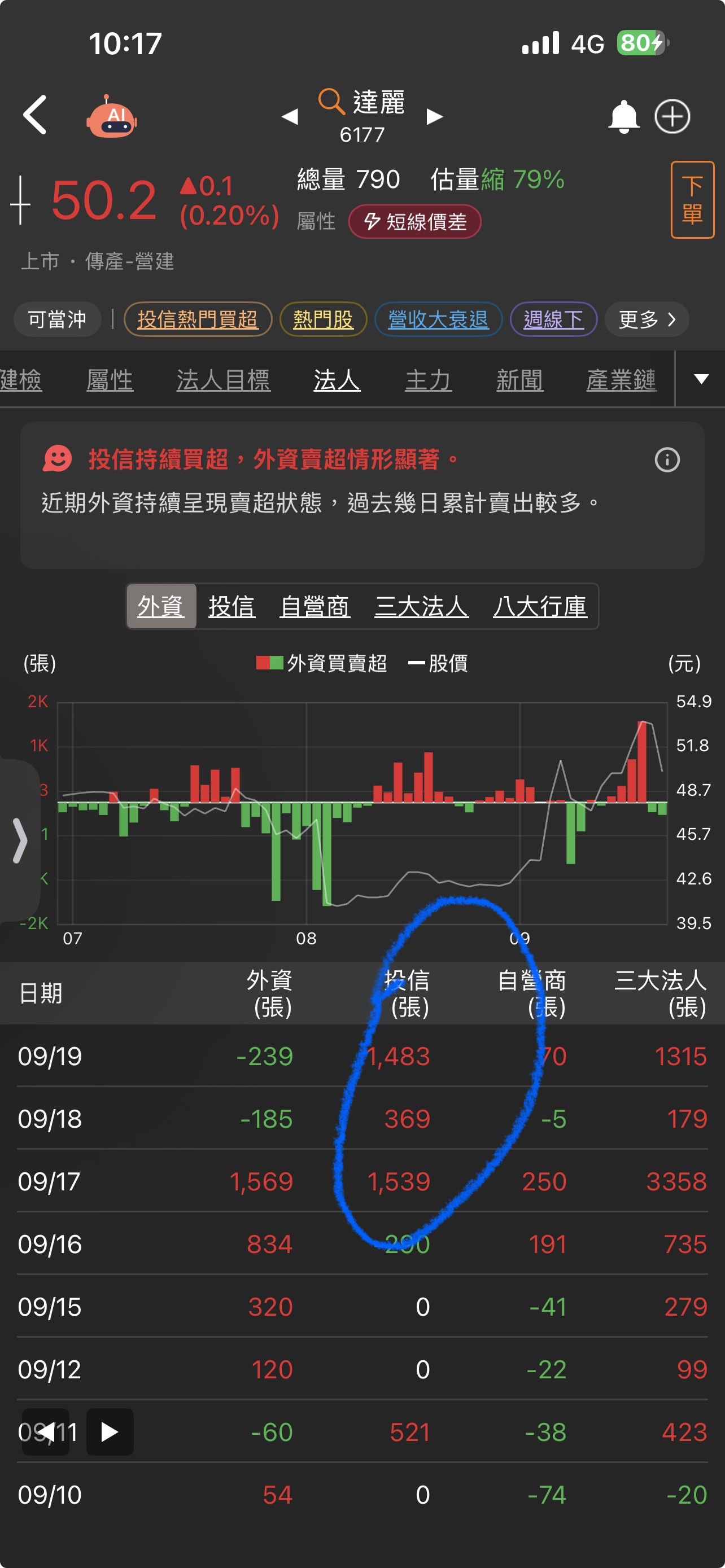Image resolution: width=725 pixels, height=1568 pixels.
Task: Expand the left side panel chevron
Action: click(20, 840)
